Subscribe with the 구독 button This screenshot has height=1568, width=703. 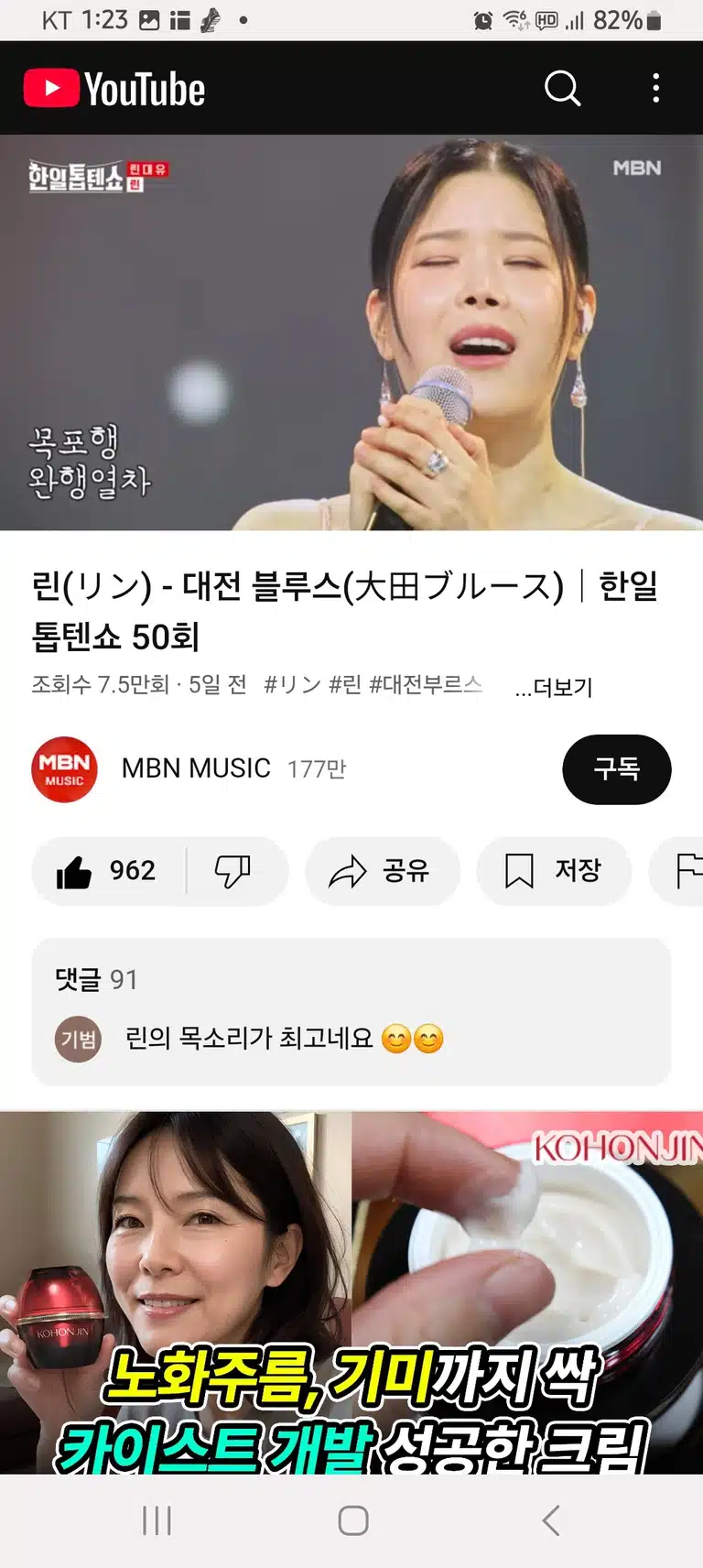coord(616,769)
